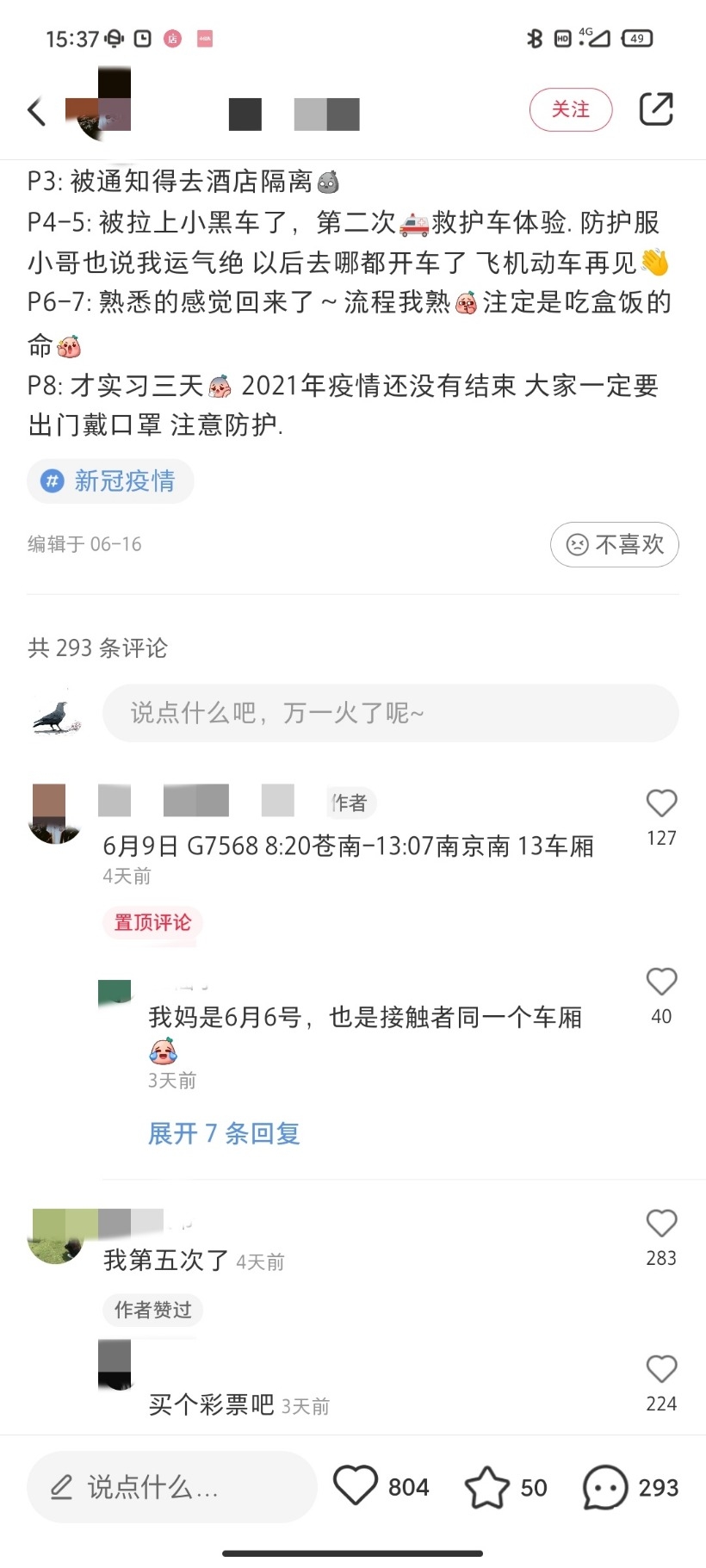Mark post as 不喜欢

(x=615, y=544)
